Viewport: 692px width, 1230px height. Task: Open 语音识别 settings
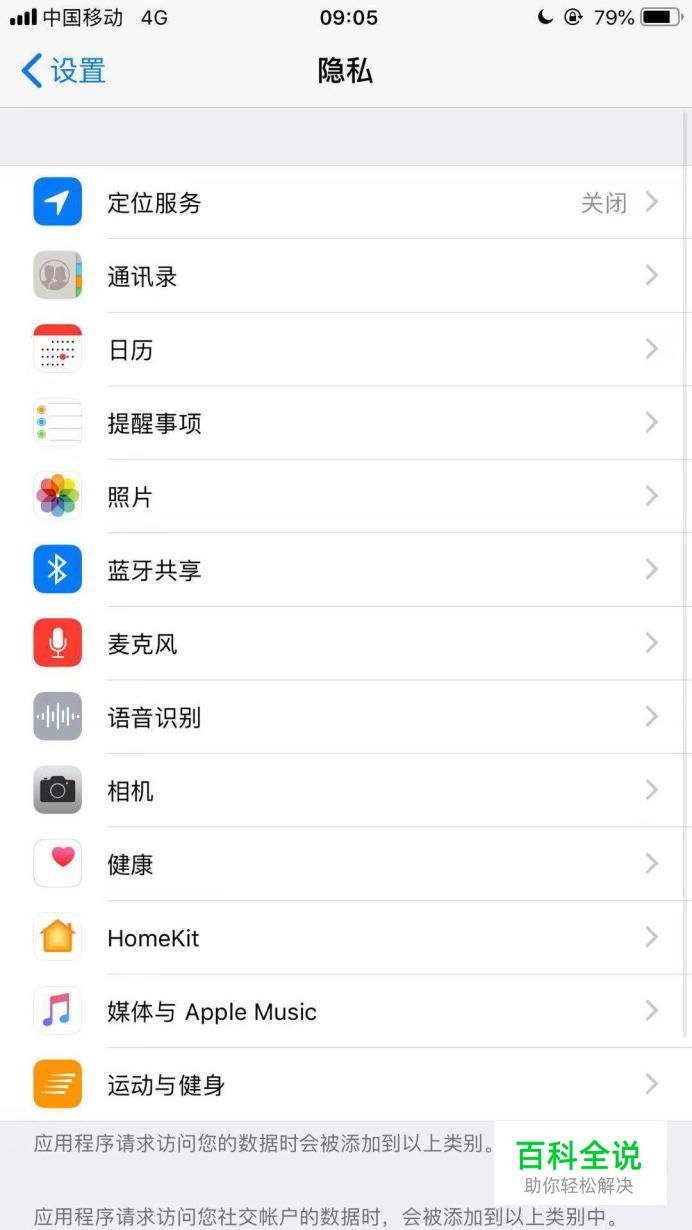(x=346, y=717)
